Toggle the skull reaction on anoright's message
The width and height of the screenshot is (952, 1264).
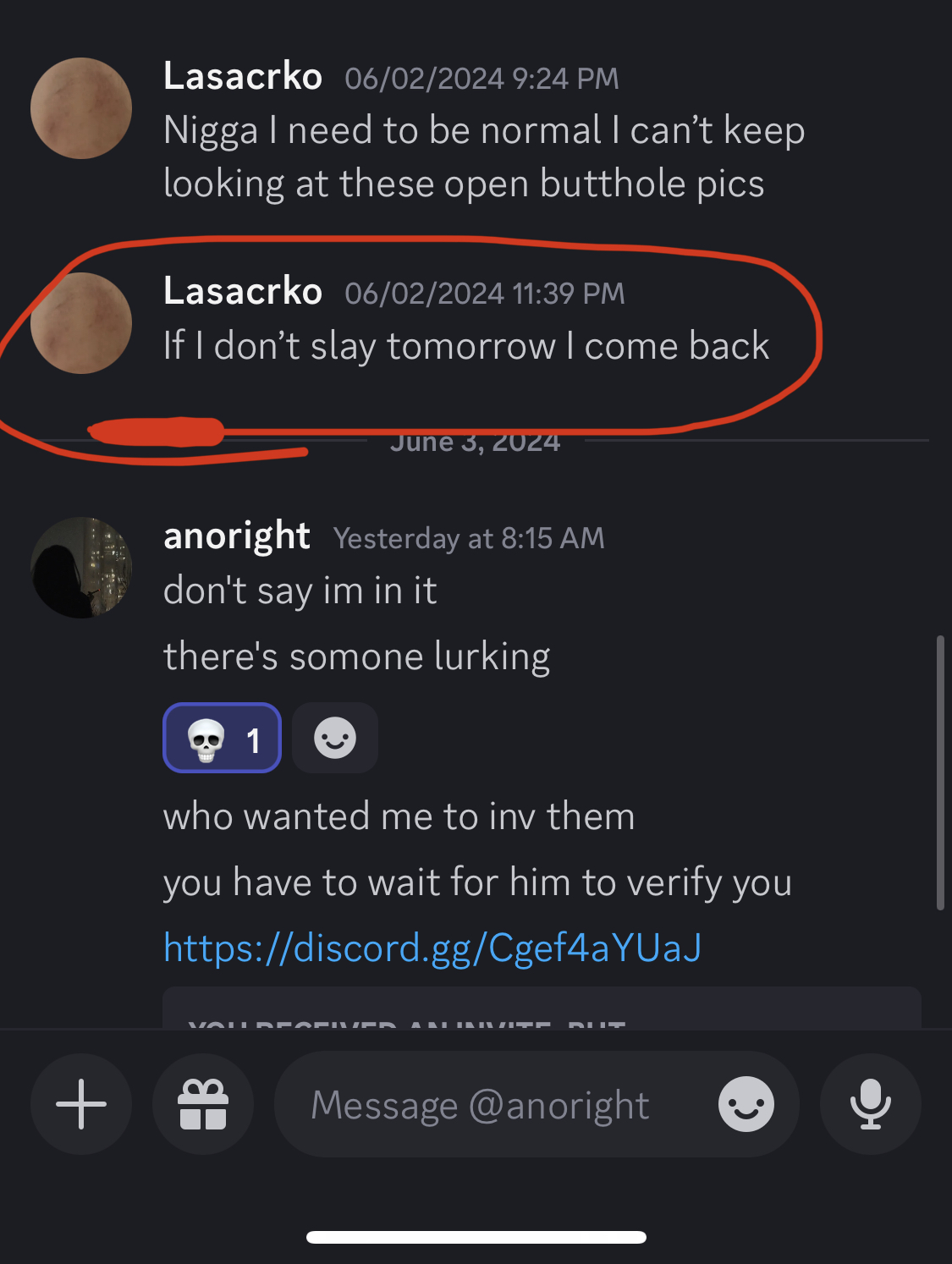pyautogui.click(x=222, y=739)
